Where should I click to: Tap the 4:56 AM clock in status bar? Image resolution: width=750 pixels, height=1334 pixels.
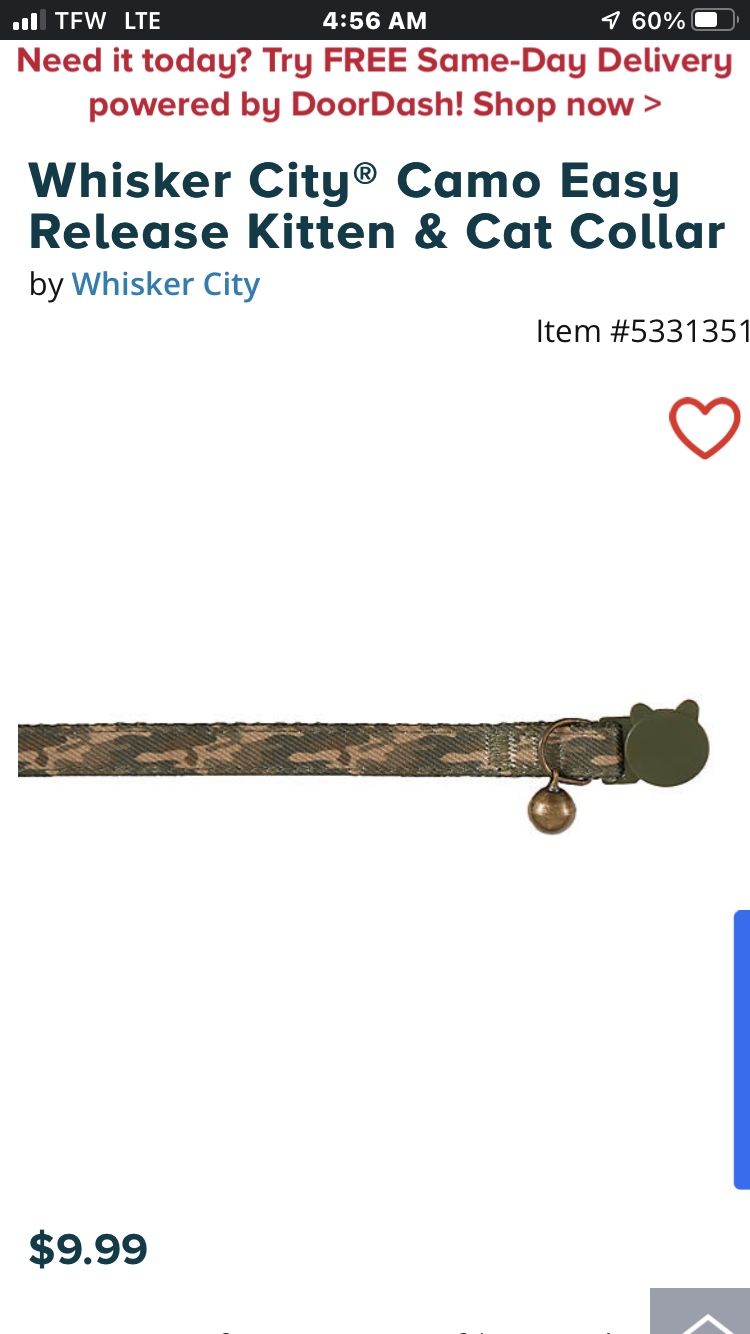[x=375, y=18]
